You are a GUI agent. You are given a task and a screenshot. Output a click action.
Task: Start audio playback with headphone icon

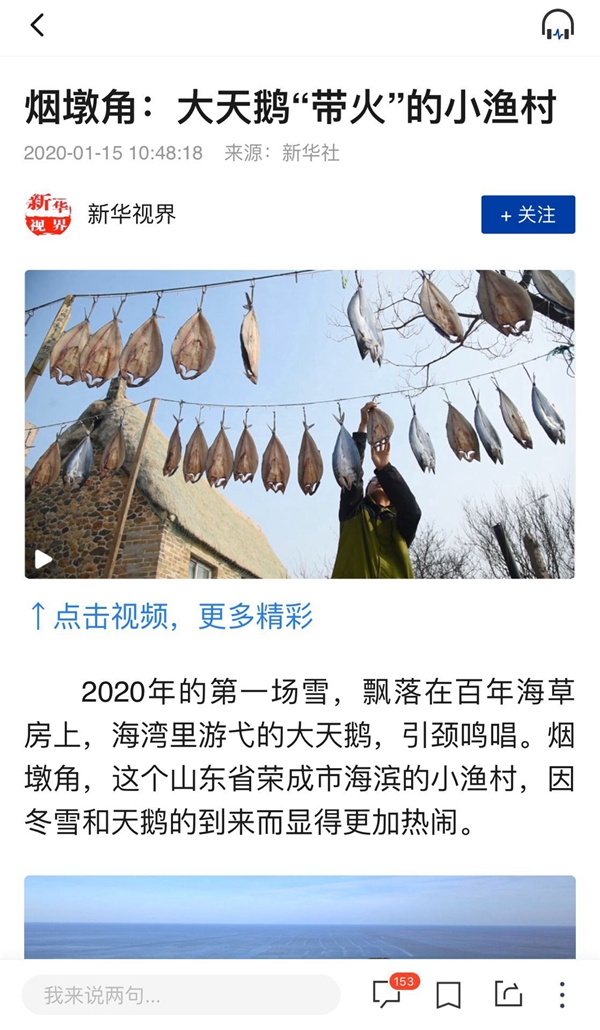tap(557, 26)
